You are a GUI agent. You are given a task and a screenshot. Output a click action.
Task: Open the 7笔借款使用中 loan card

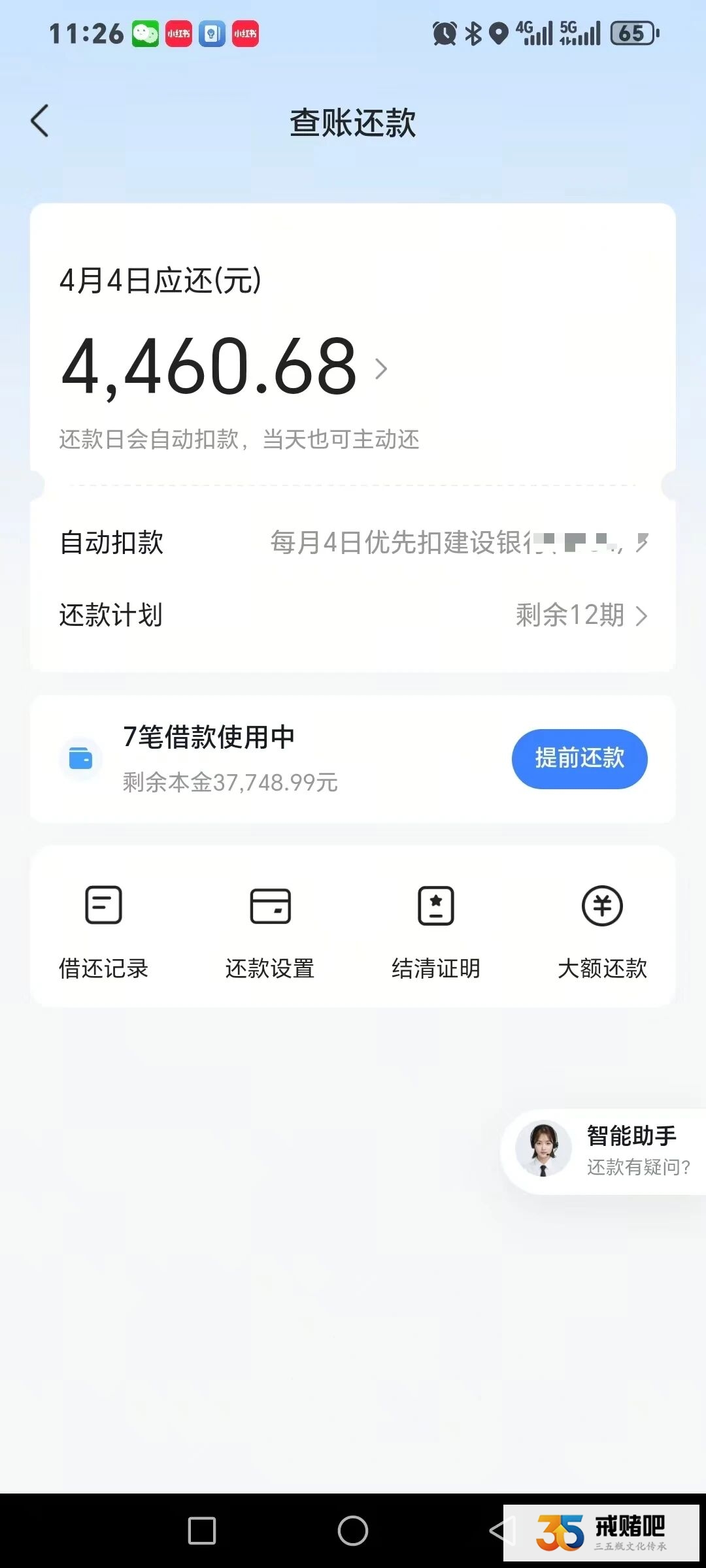pyautogui.click(x=261, y=759)
